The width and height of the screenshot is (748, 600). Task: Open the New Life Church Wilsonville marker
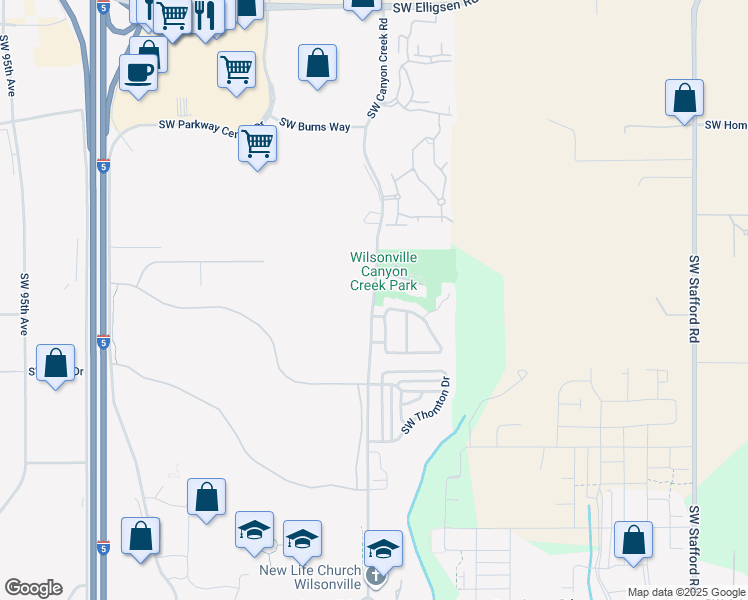point(376,576)
